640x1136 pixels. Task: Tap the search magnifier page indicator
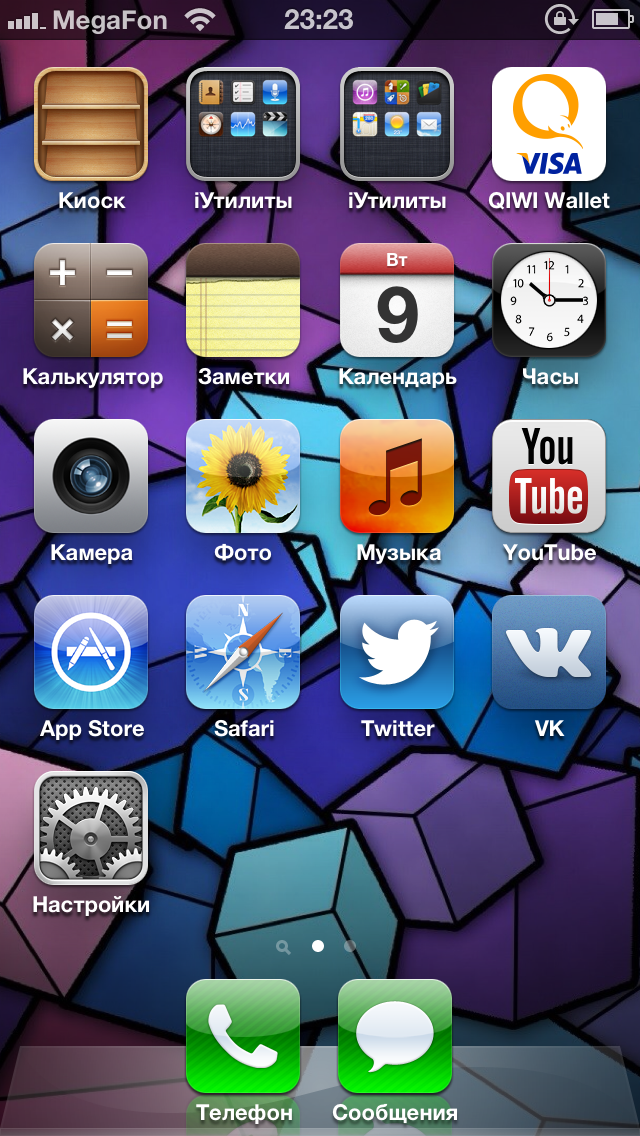283,946
